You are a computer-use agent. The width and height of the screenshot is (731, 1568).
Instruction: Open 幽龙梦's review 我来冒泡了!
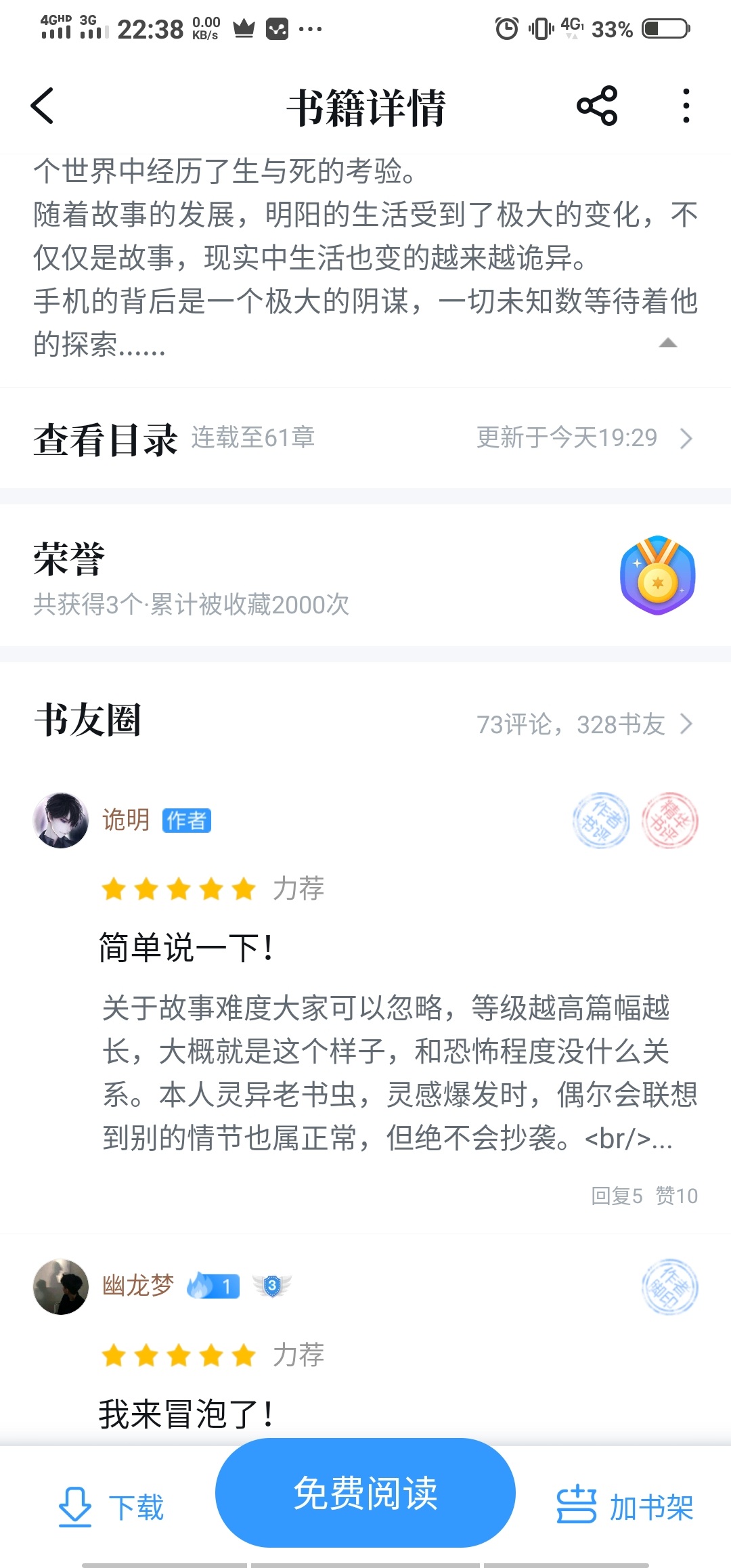coord(185,1414)
